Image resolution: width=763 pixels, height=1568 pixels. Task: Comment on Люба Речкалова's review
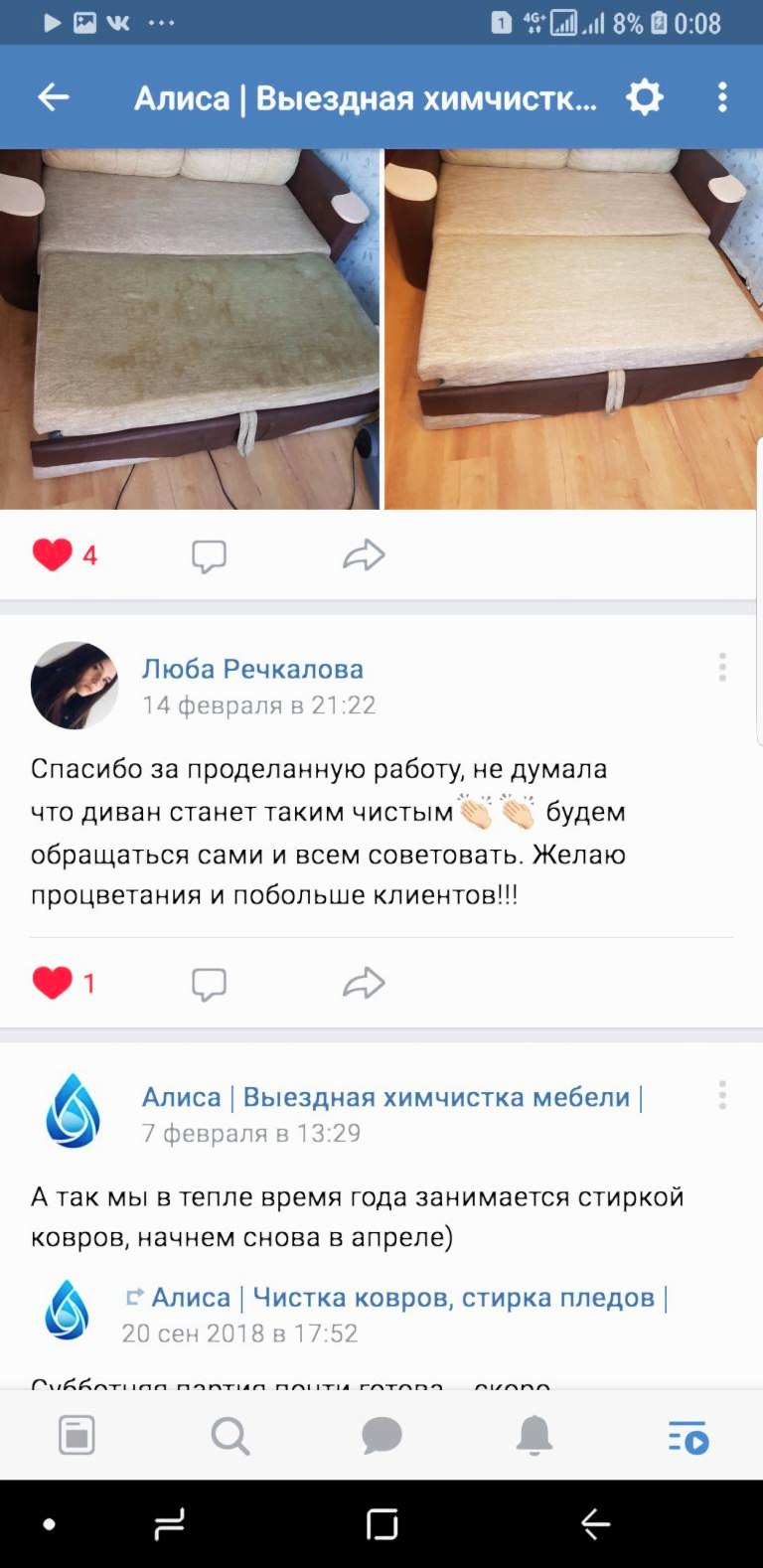point(209,984)
